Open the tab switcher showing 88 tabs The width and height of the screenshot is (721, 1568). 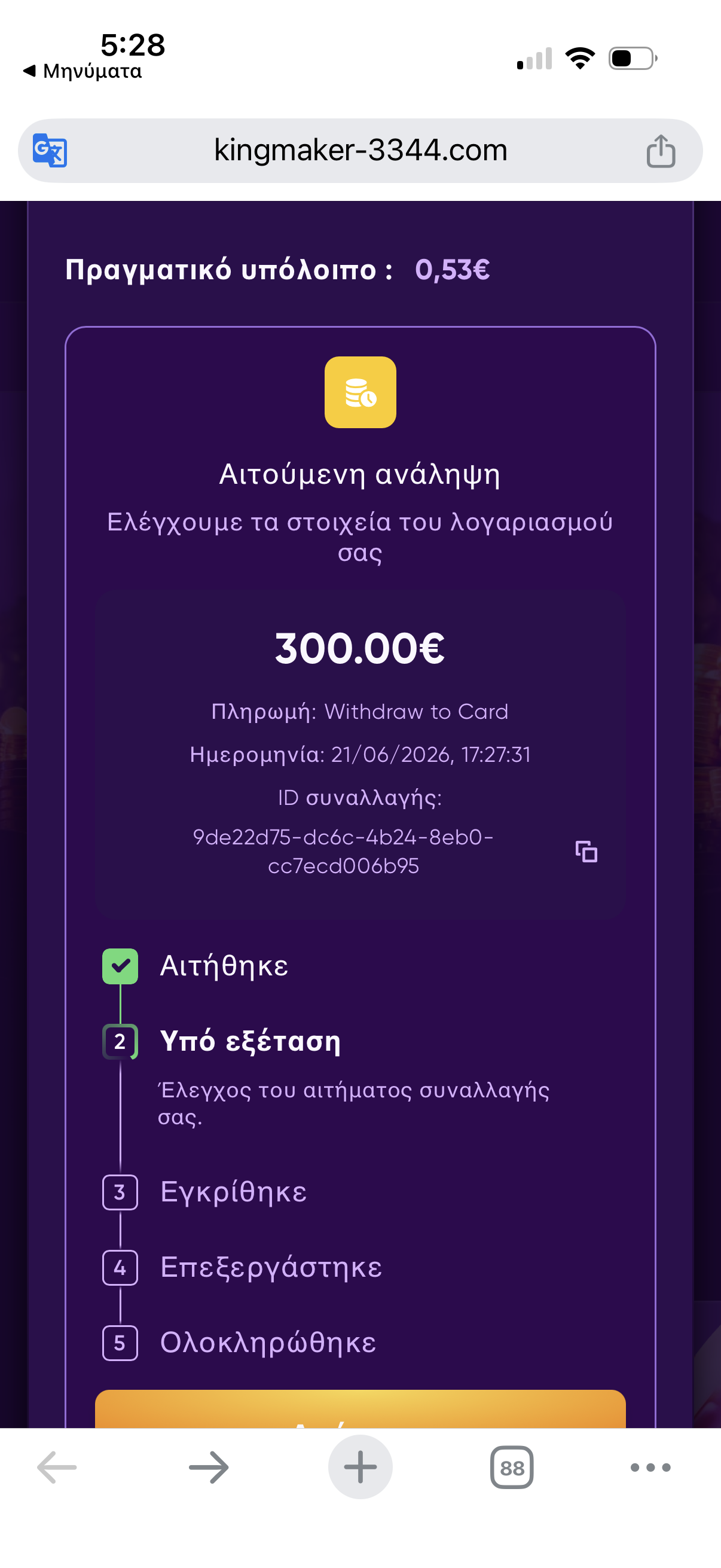point(512,1468)
